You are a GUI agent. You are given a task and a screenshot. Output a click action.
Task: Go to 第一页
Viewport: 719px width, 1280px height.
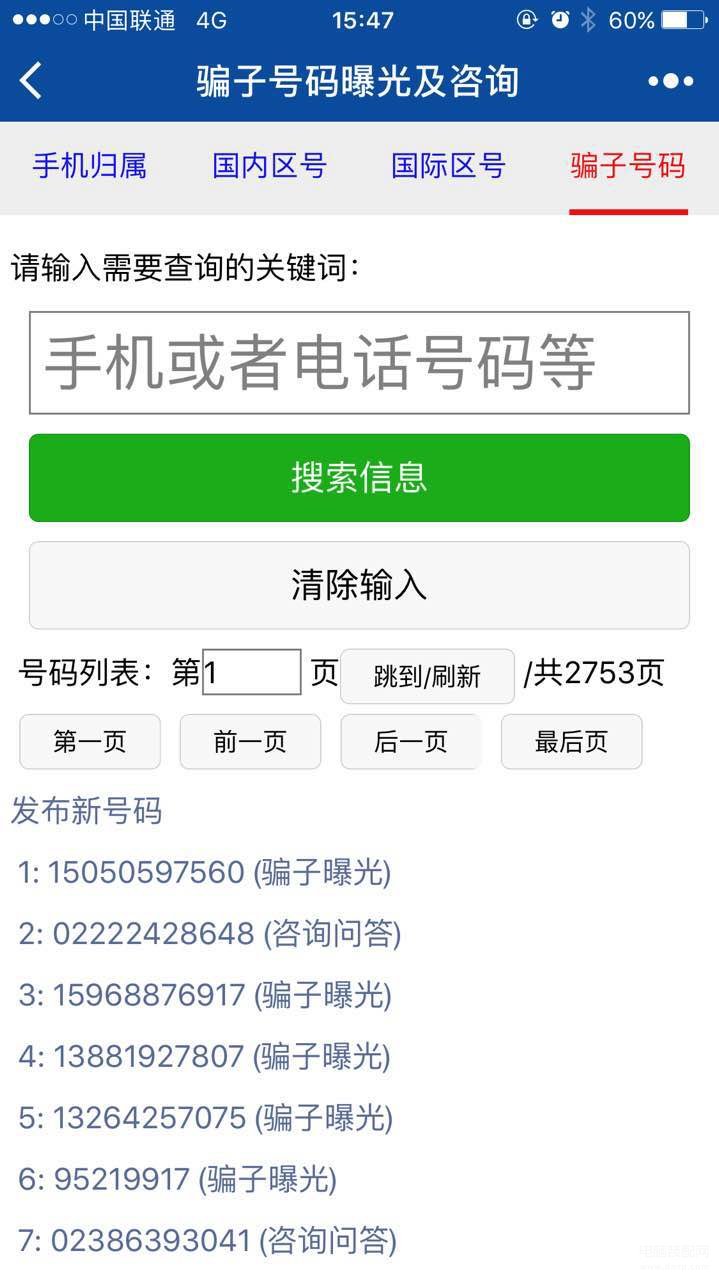tap(90, 742)
